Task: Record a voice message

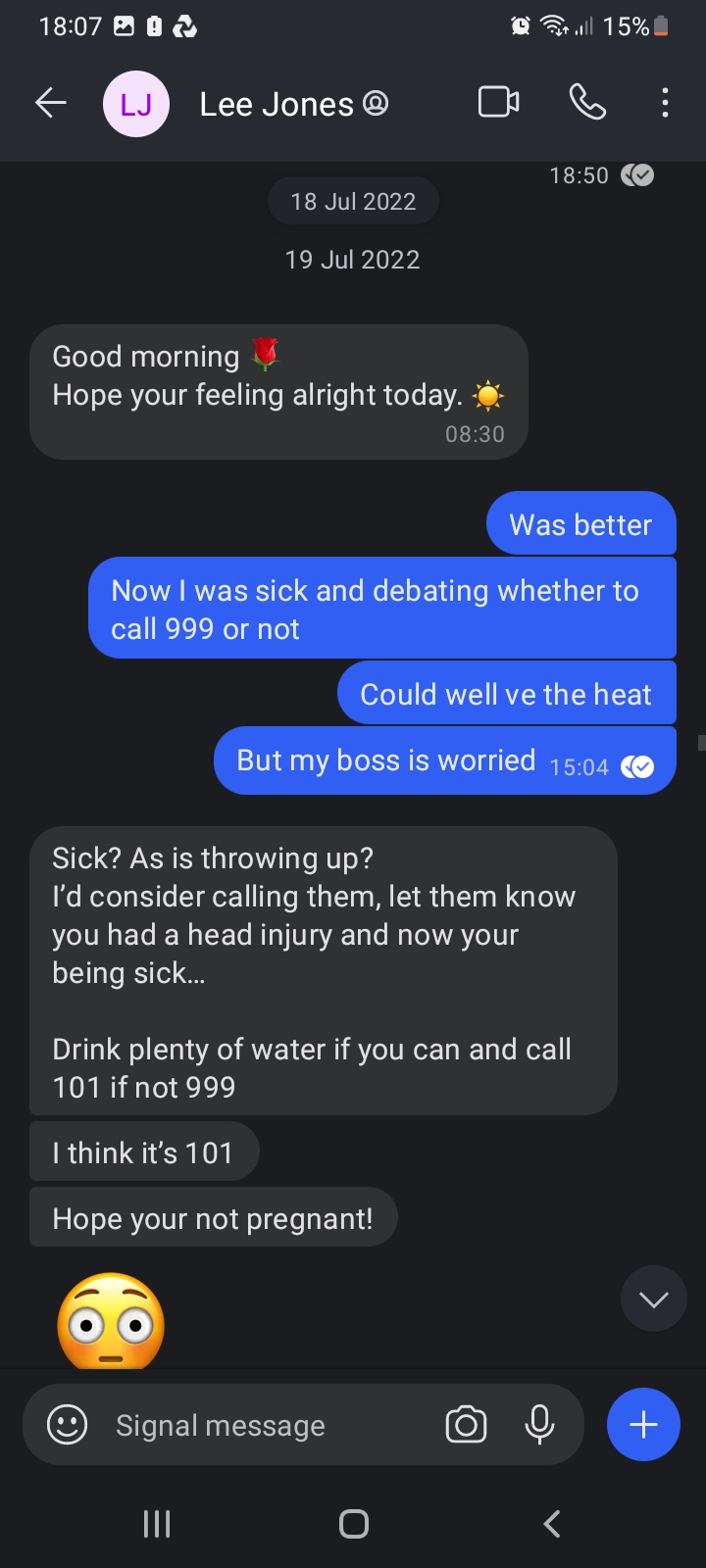Action: click(x=539, y=1425)
